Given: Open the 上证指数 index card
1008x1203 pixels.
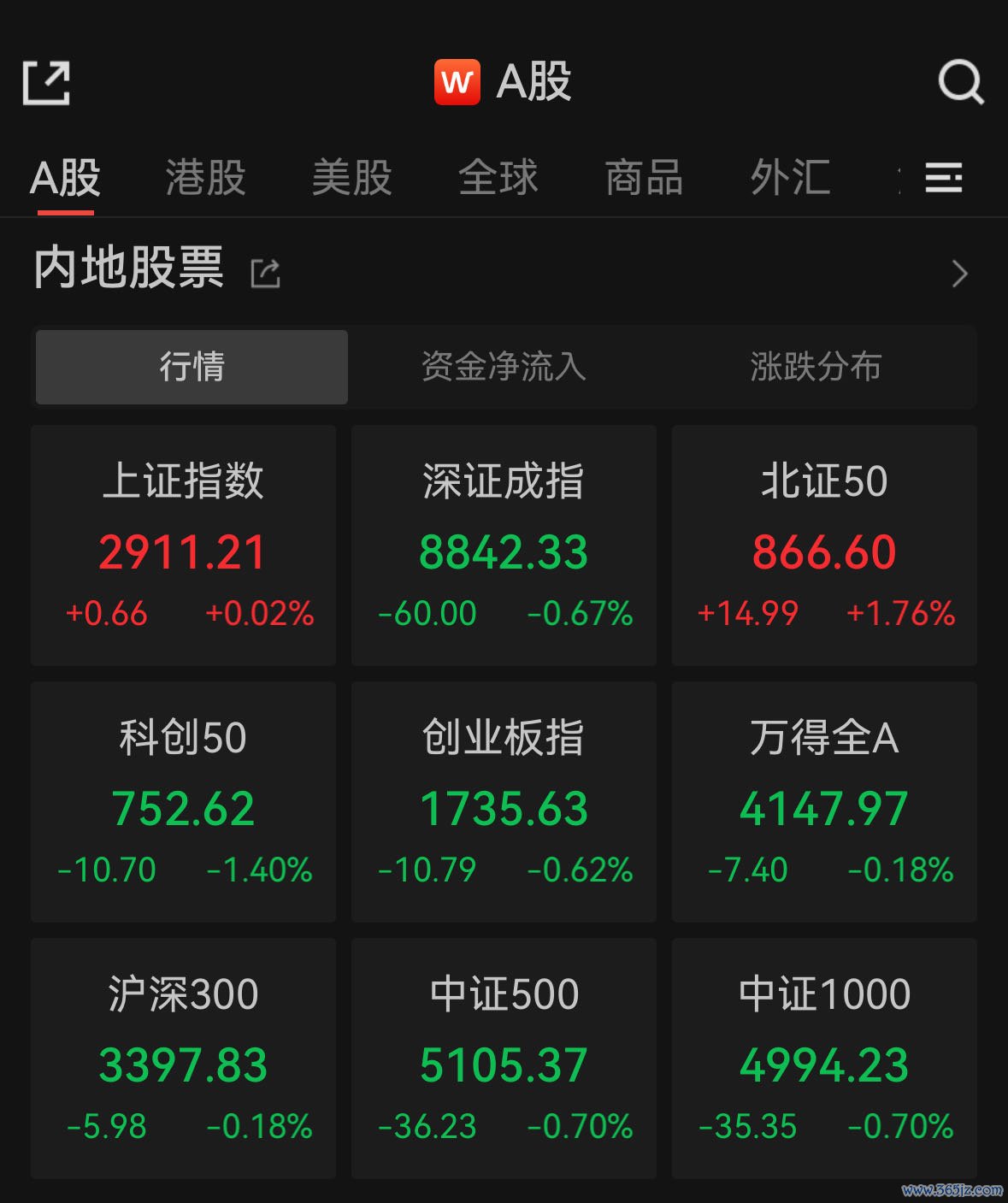Looking at the screenshot, I should [x=183, y=545].
